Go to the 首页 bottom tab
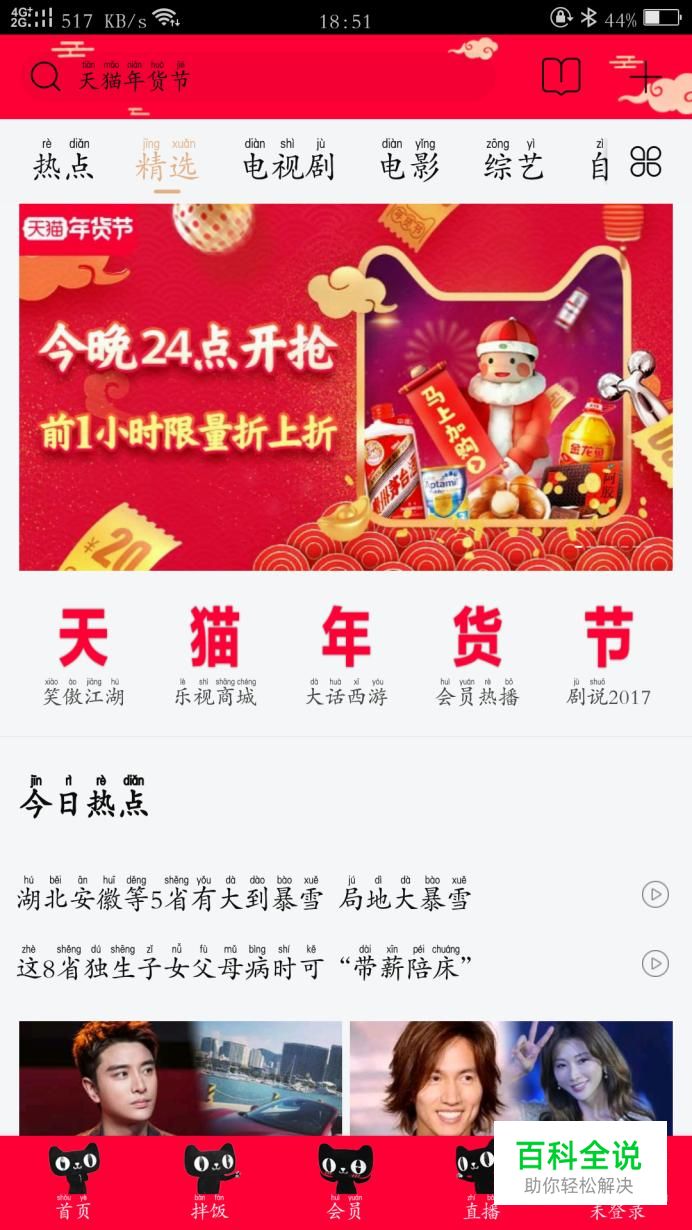This screenshot has height=1230, width=692. tap(73, 1183)
